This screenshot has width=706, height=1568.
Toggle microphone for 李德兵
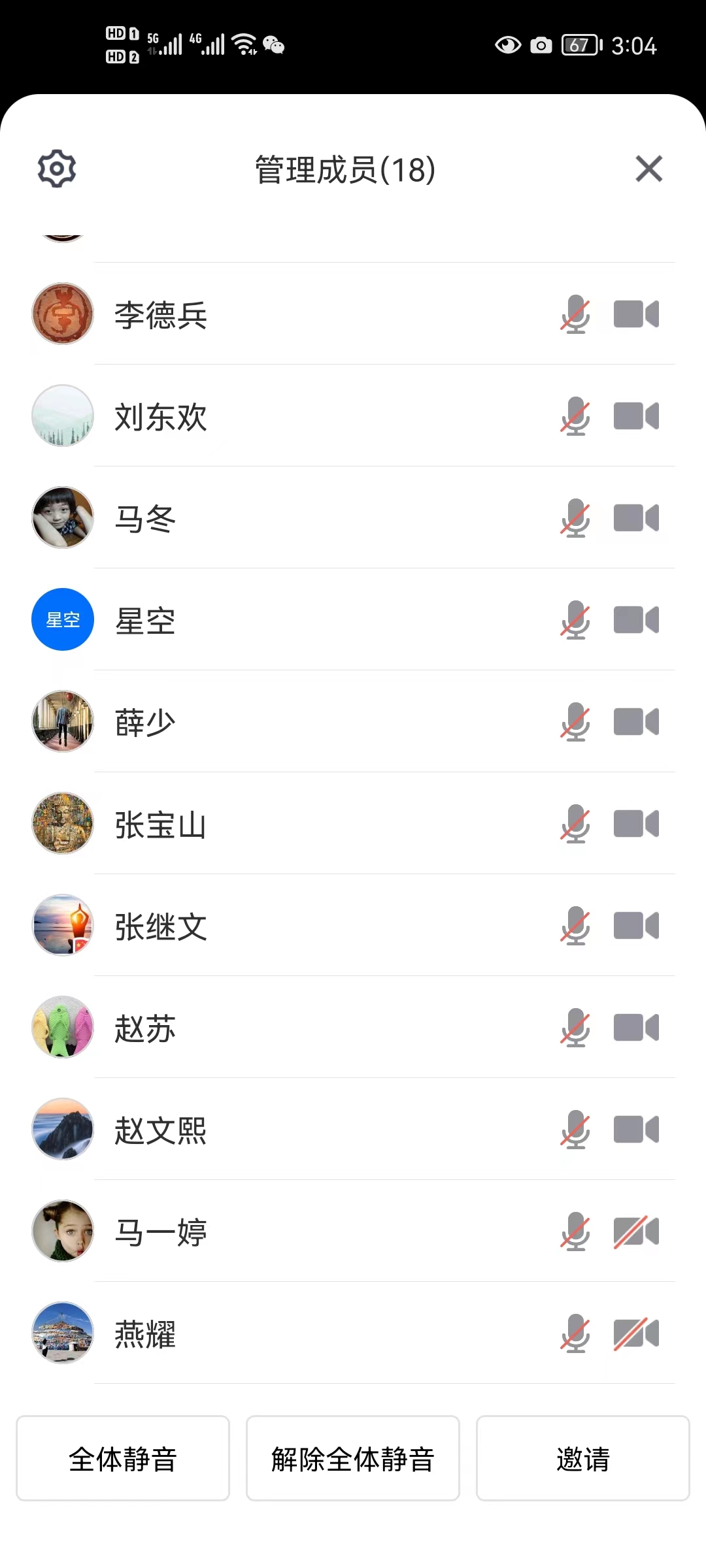pos(575,314)
